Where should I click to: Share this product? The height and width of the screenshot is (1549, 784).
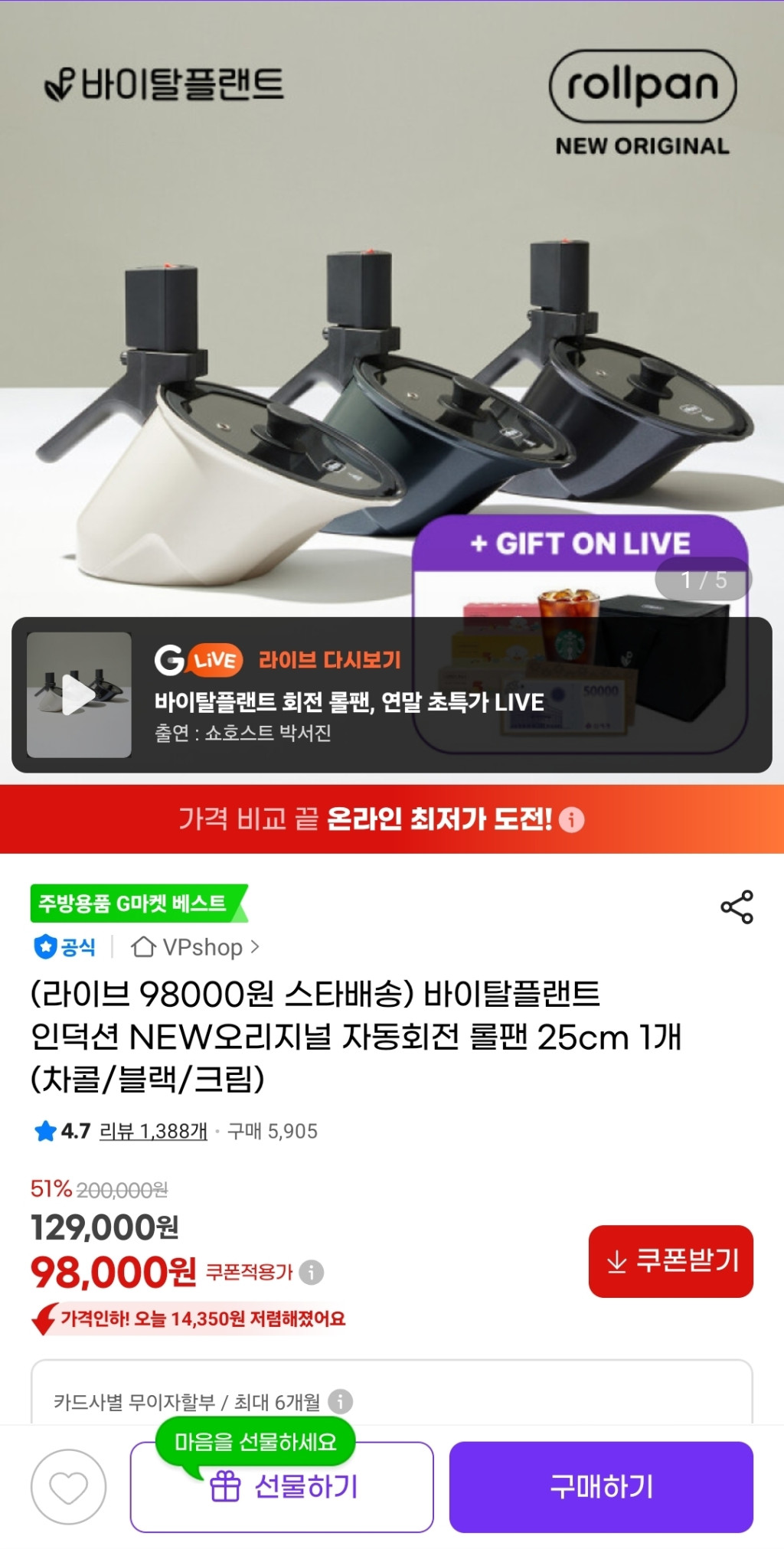[x=737, y=907]
